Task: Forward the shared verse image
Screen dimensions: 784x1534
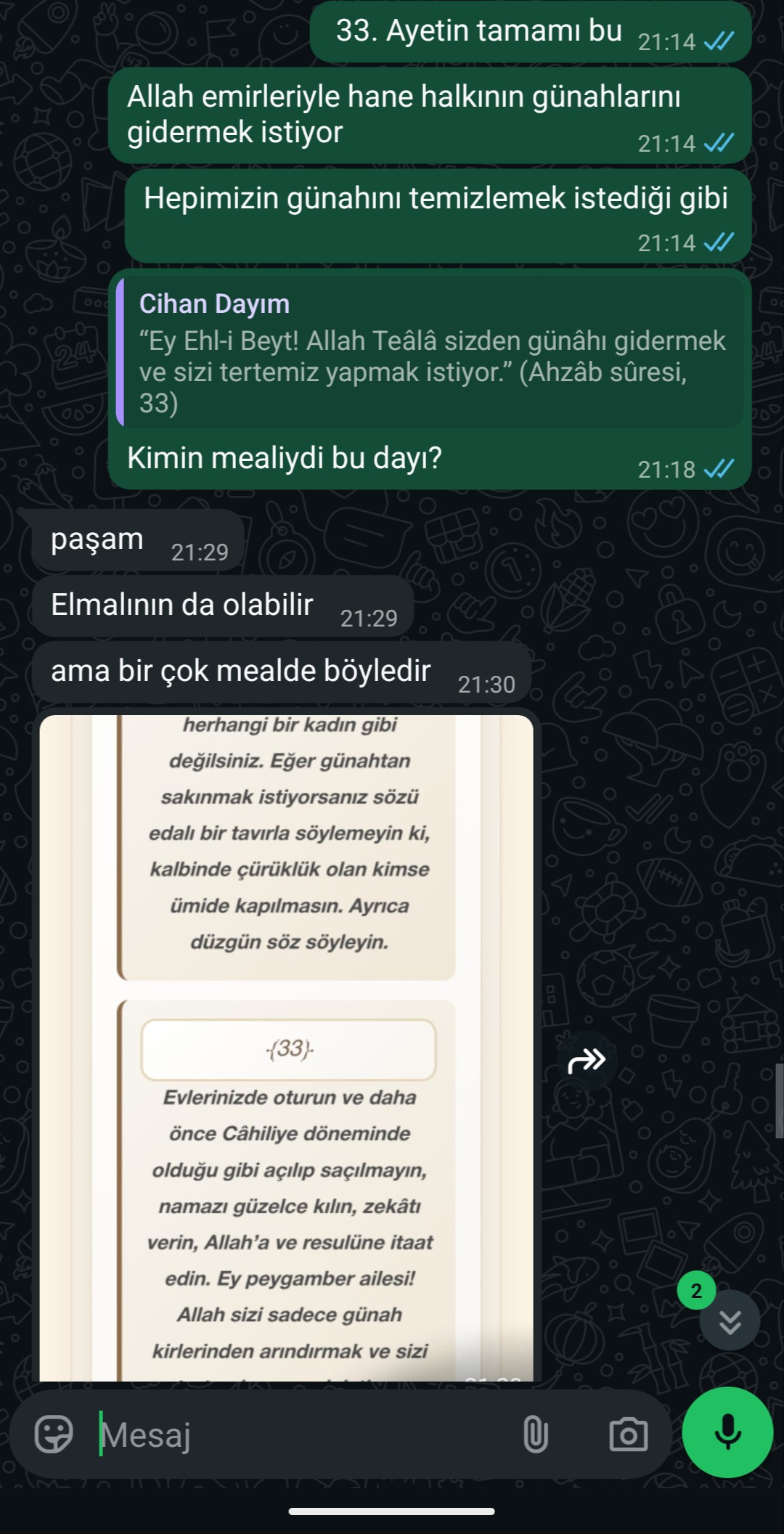Action: coord(587,1061)
